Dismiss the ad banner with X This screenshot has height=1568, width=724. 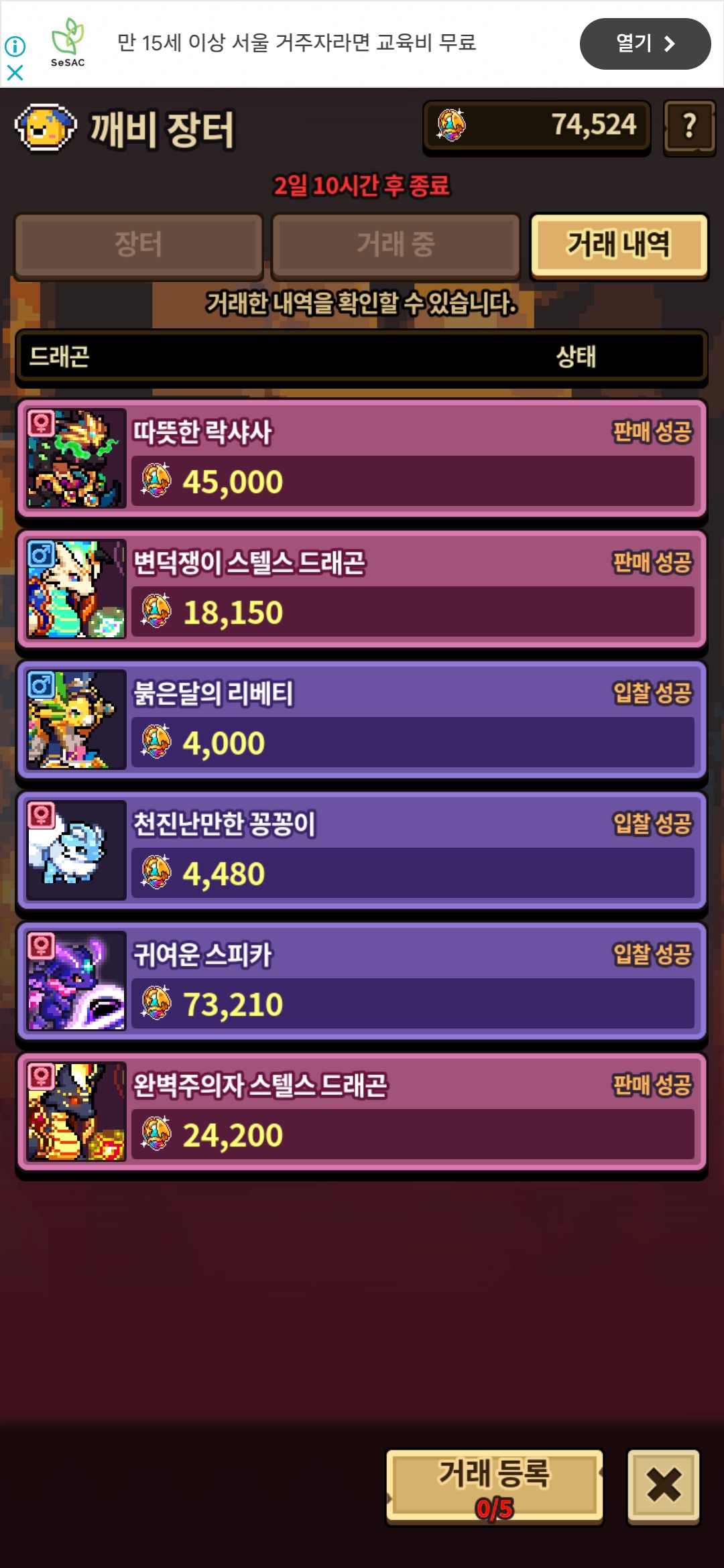point(15,72)
